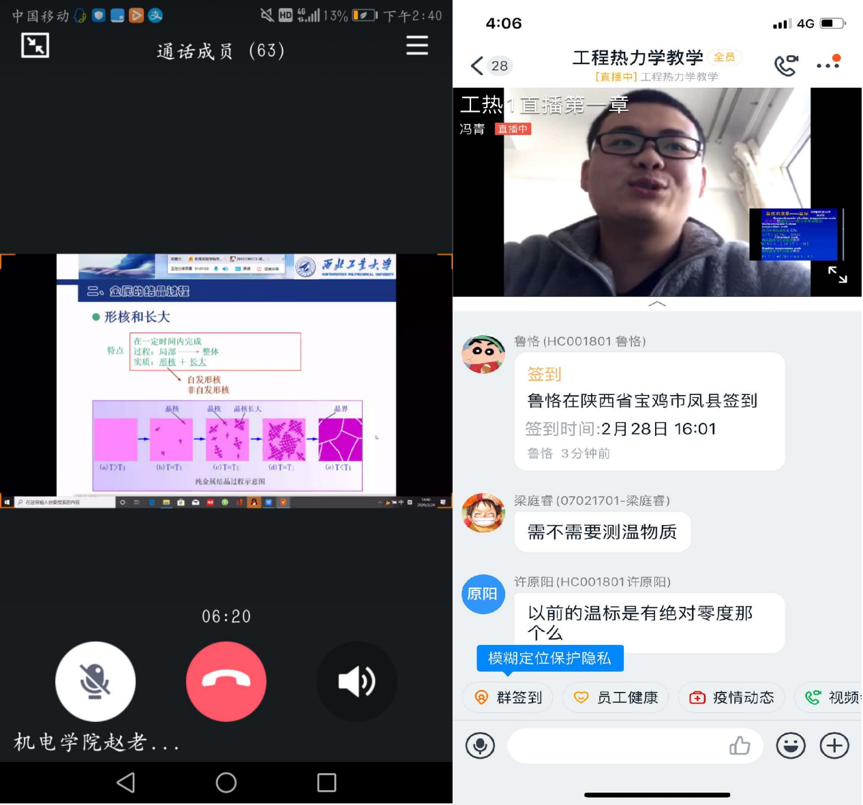View 许原阳's profile avatar
The image size is (863, 805).
click(483, 594)
